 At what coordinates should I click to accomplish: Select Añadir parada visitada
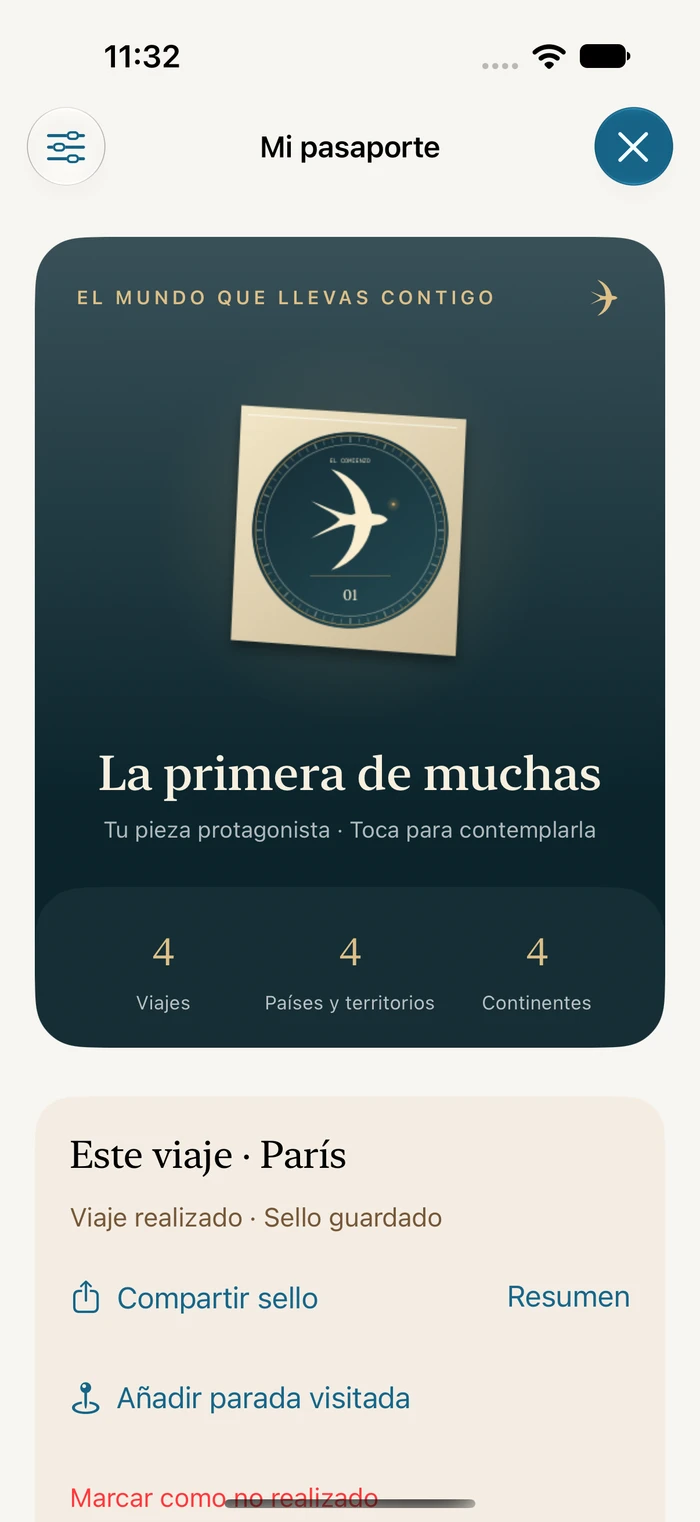coord(241,1398)
